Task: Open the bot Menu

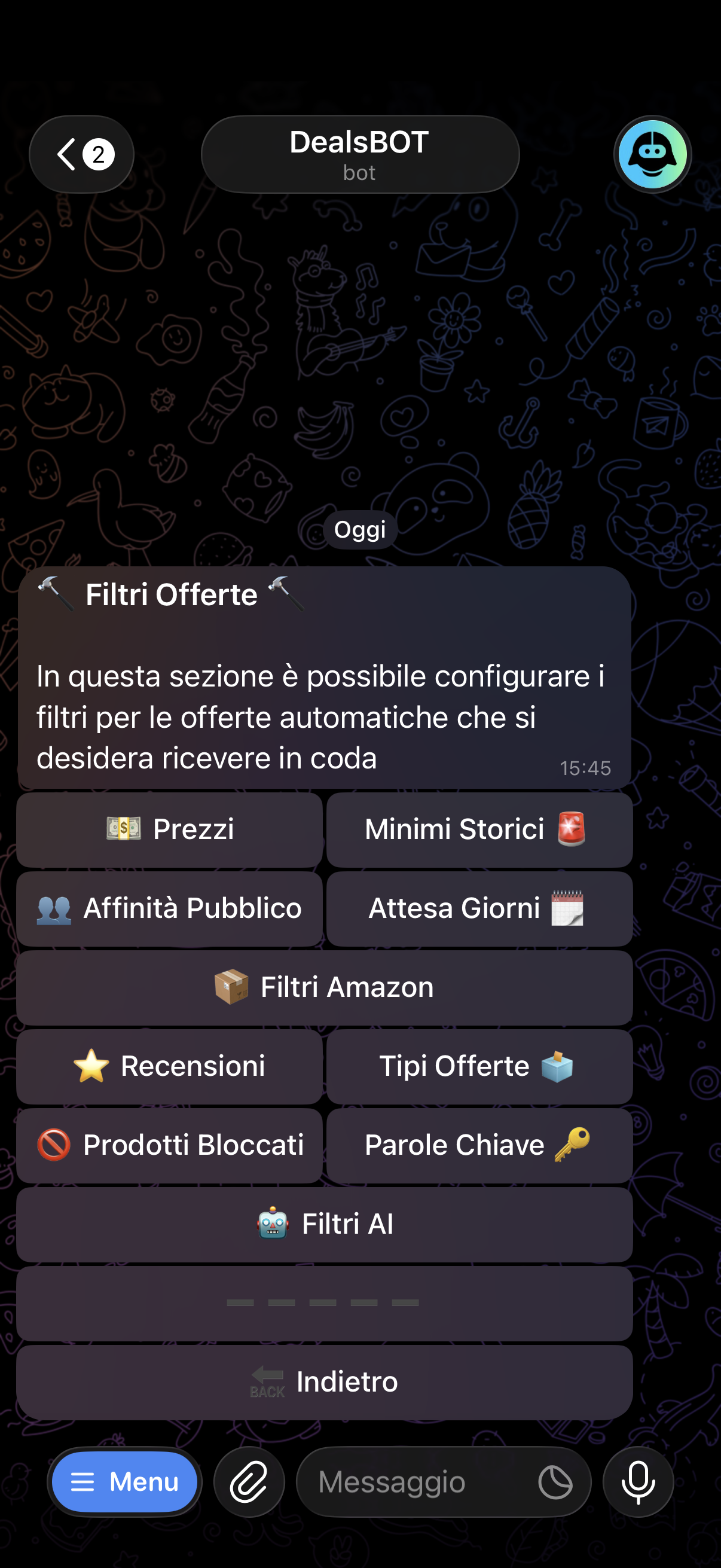Action: click(x=124, y=1481)
